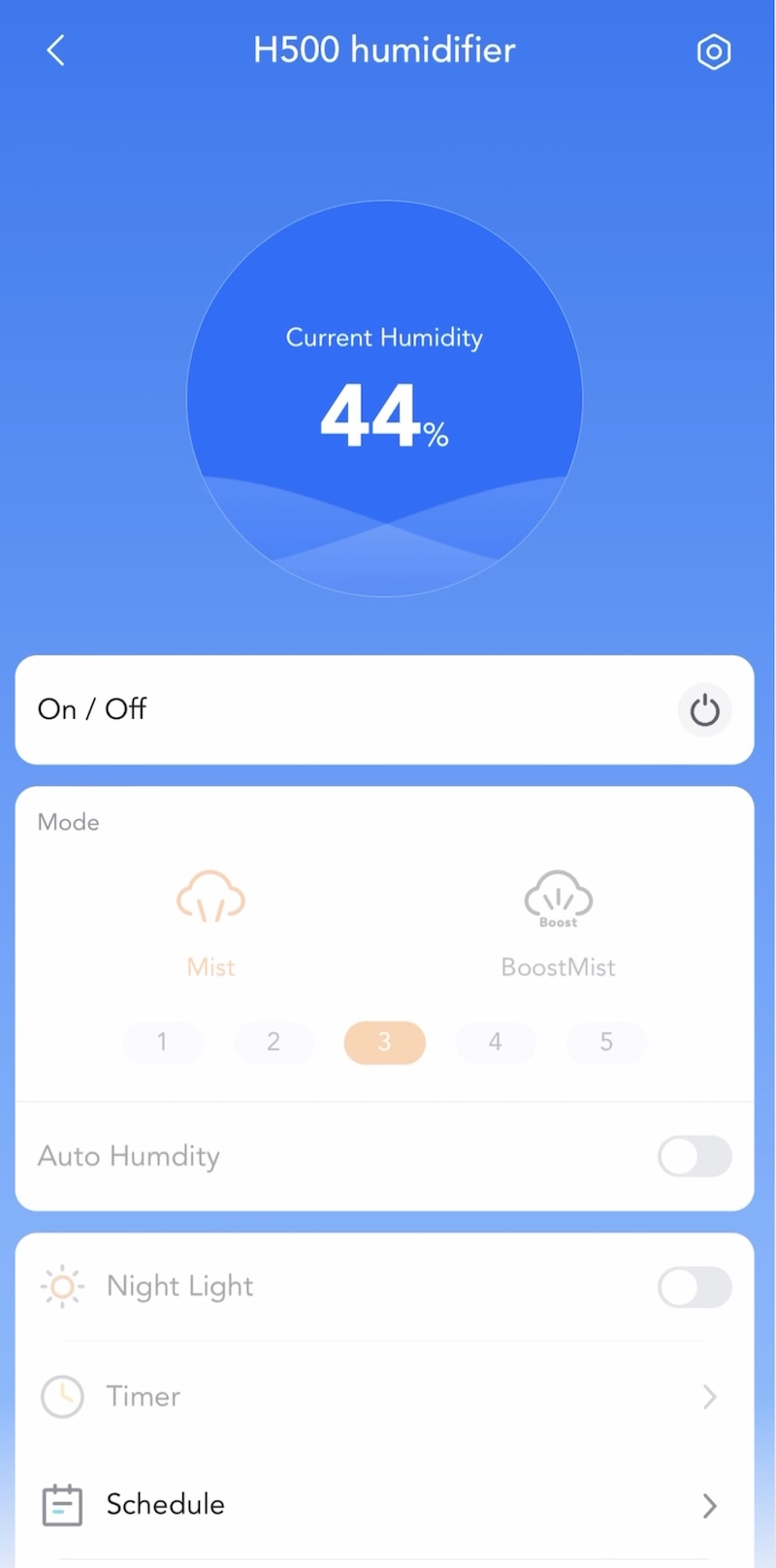The image size is (776, 1568).
Task: Open the Timer row
Action: tap(384, 1396)
